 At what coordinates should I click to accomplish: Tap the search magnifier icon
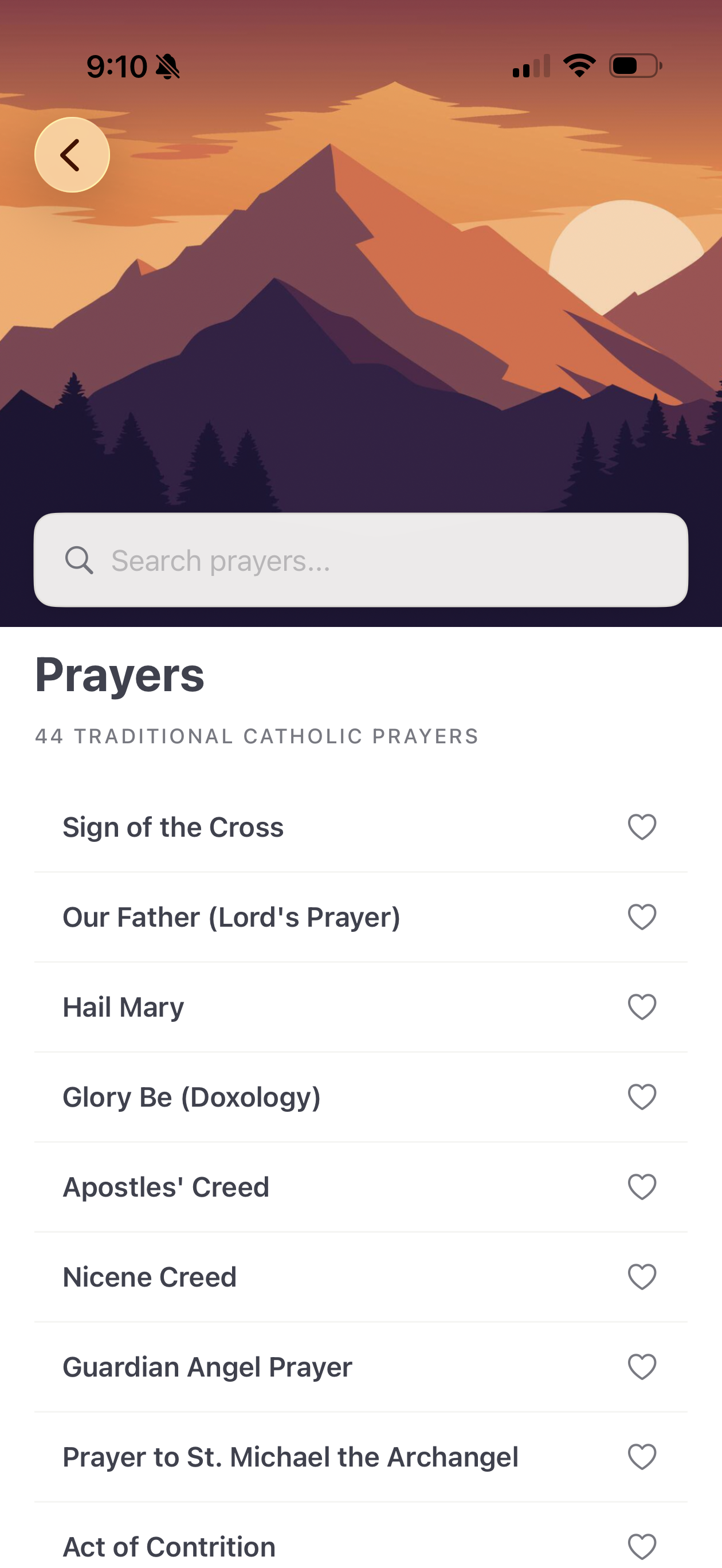(x=80, y=560)
